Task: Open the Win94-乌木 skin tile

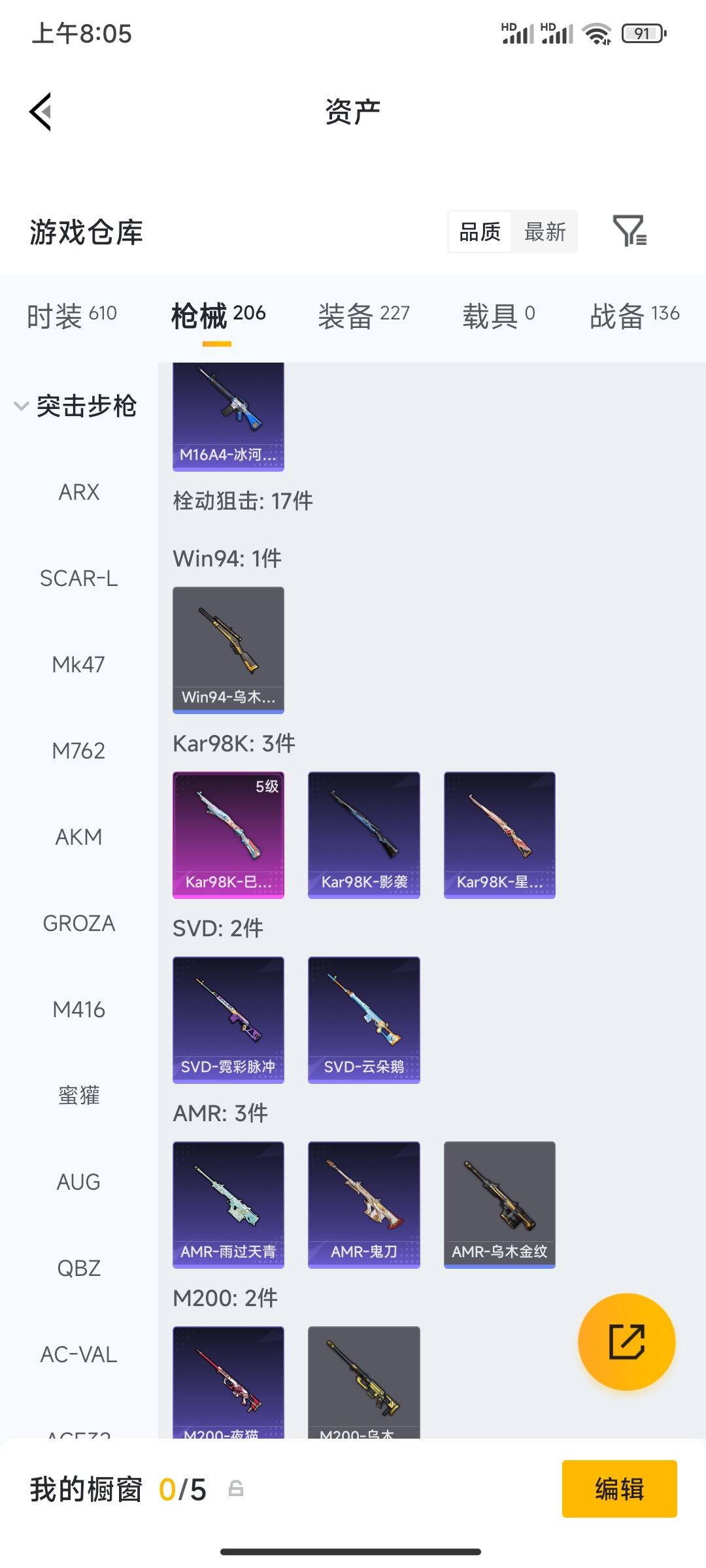Action: 228,650
